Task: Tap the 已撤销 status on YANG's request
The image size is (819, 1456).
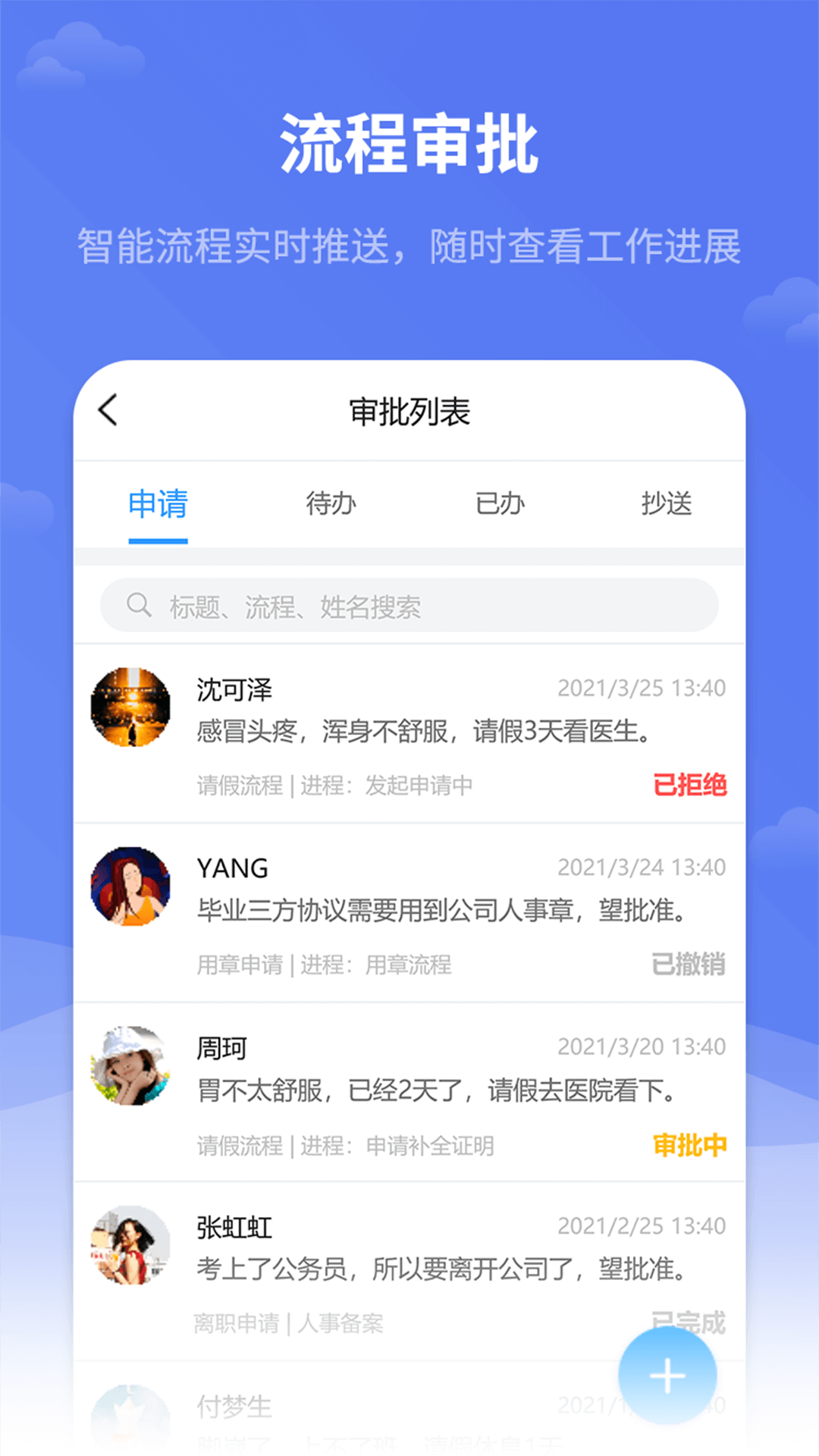Action: click(691, 966)
